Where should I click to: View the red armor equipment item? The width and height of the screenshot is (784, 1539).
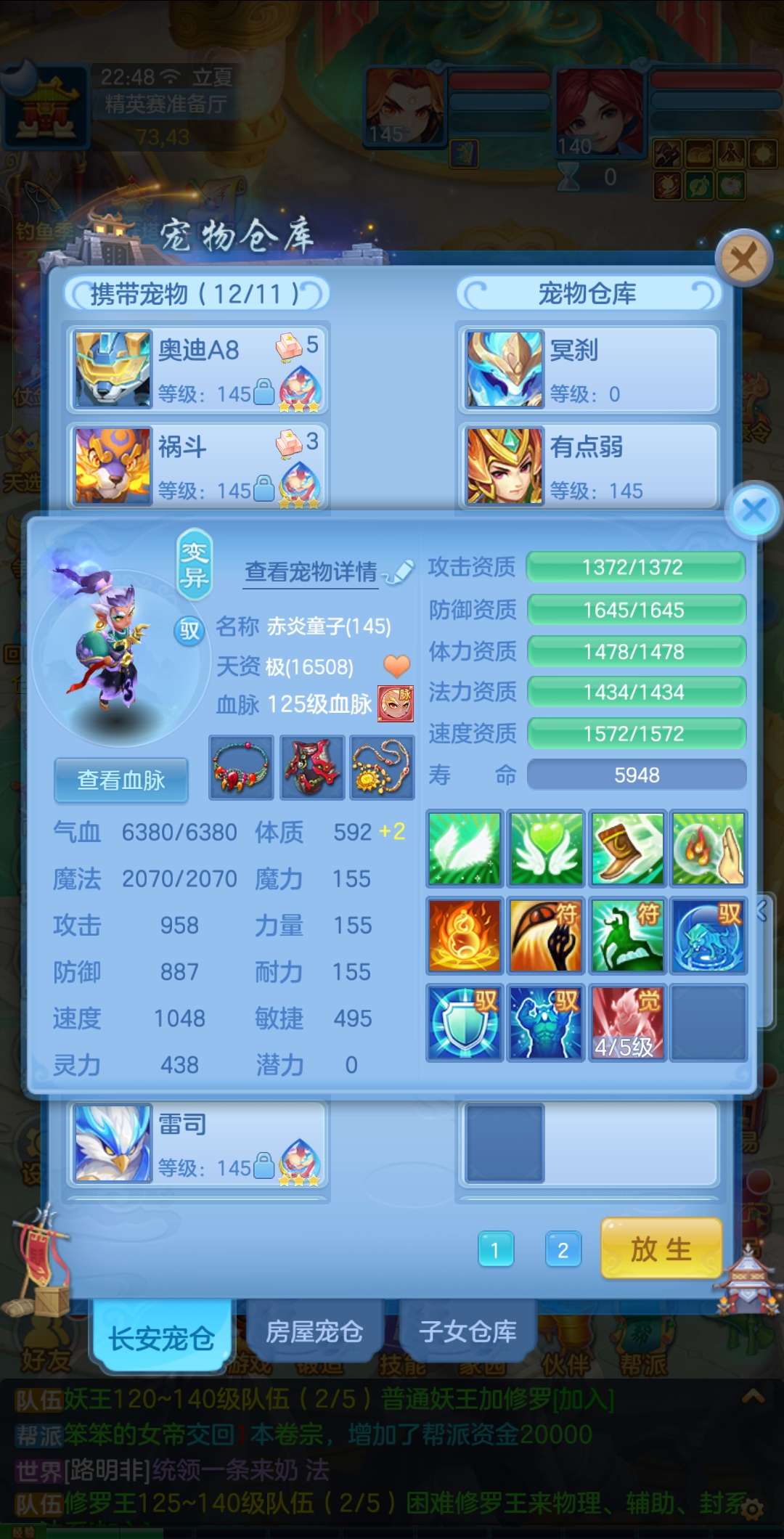[x=312, y=767]
